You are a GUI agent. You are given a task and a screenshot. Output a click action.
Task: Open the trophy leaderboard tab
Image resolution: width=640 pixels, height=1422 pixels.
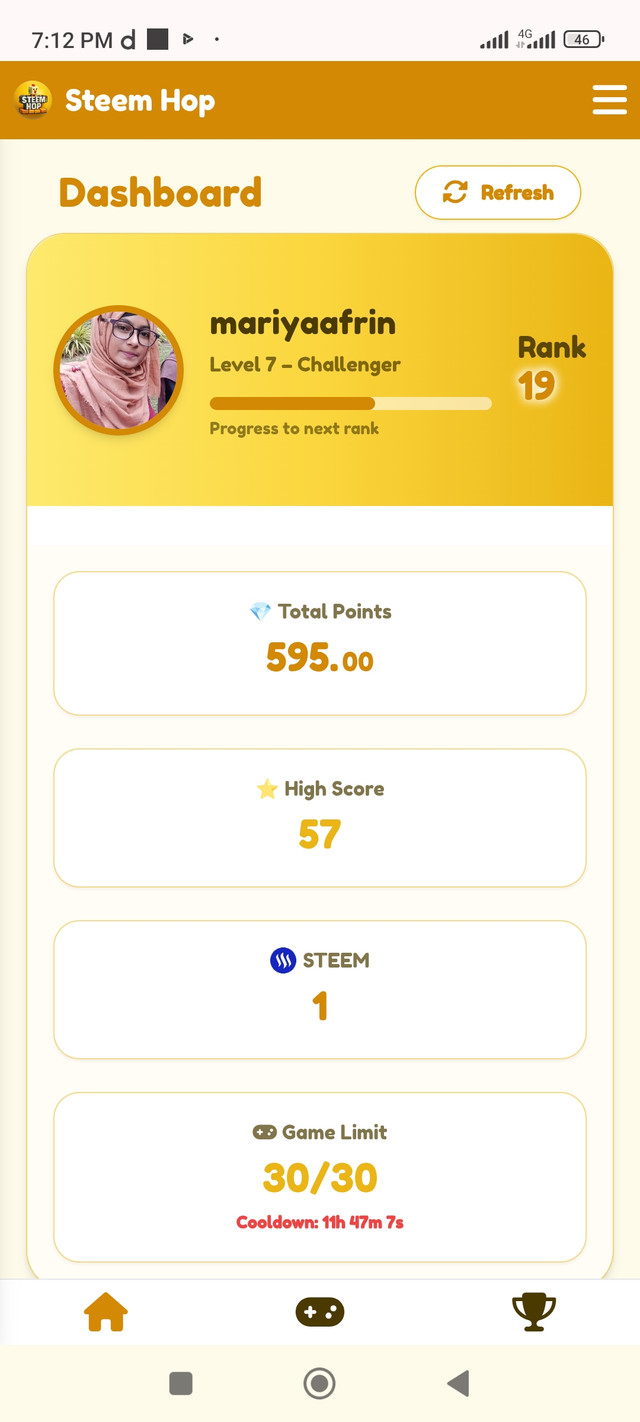[534, 1312]
